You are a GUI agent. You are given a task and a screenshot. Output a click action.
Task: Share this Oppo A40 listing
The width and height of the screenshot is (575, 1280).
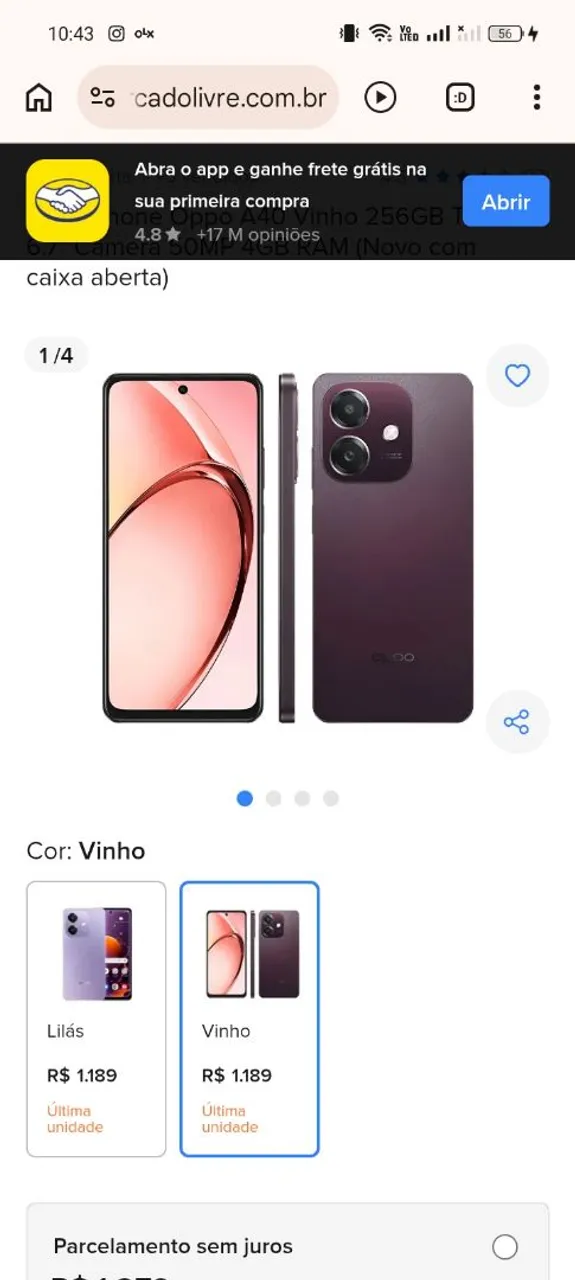point(517,722)
